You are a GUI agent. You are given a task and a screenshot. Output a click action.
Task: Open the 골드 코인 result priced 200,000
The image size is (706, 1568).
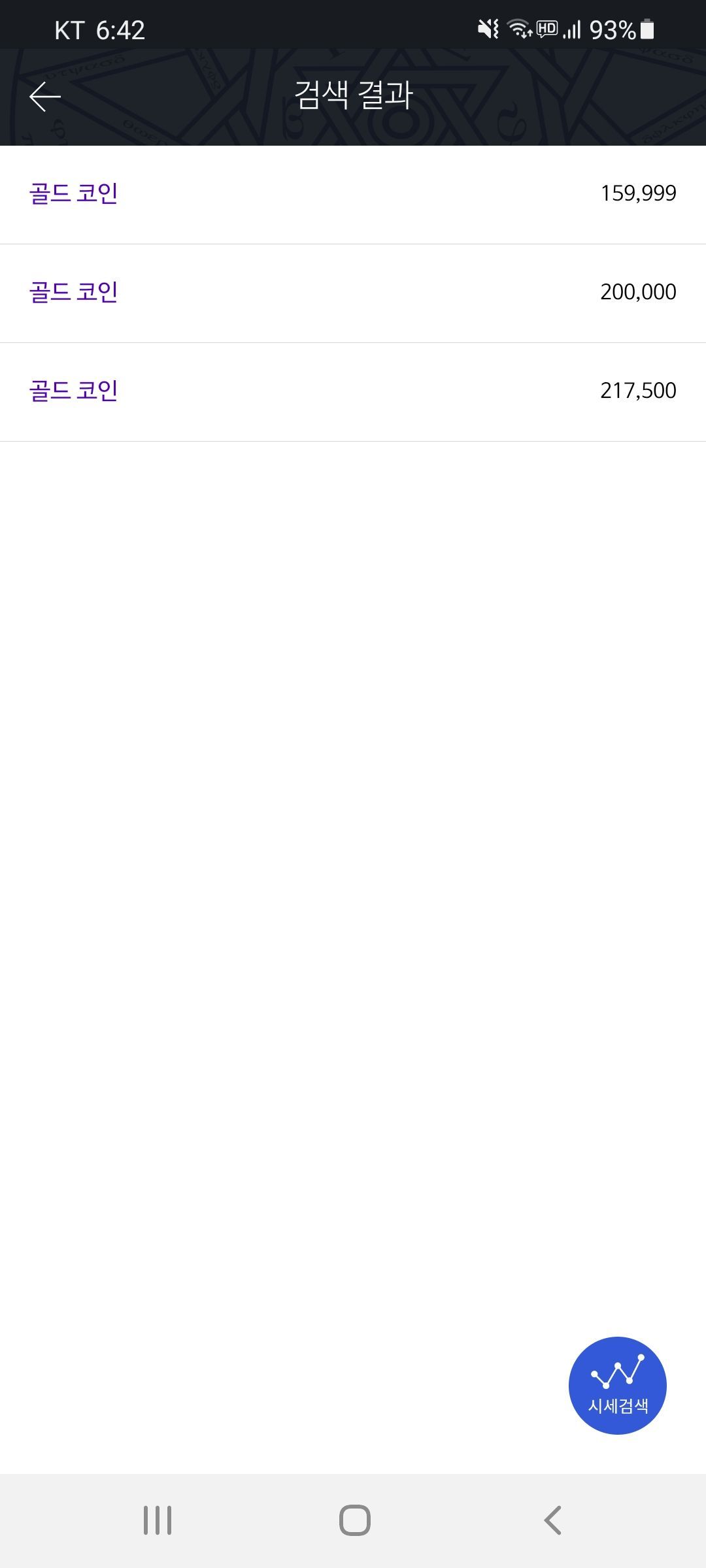coord(353,293)
